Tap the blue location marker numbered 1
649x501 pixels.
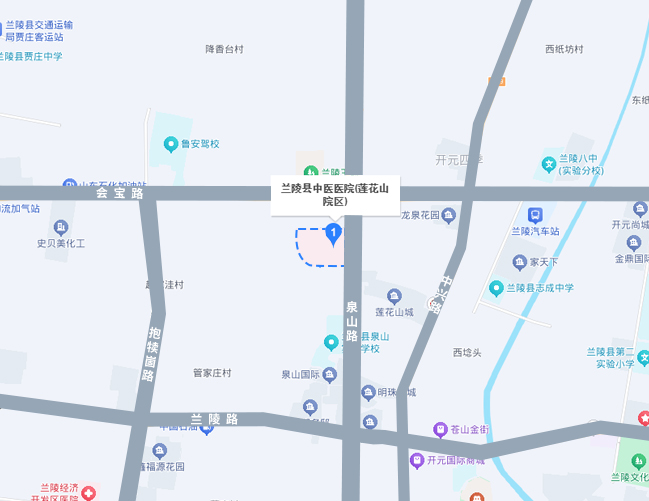333,234
